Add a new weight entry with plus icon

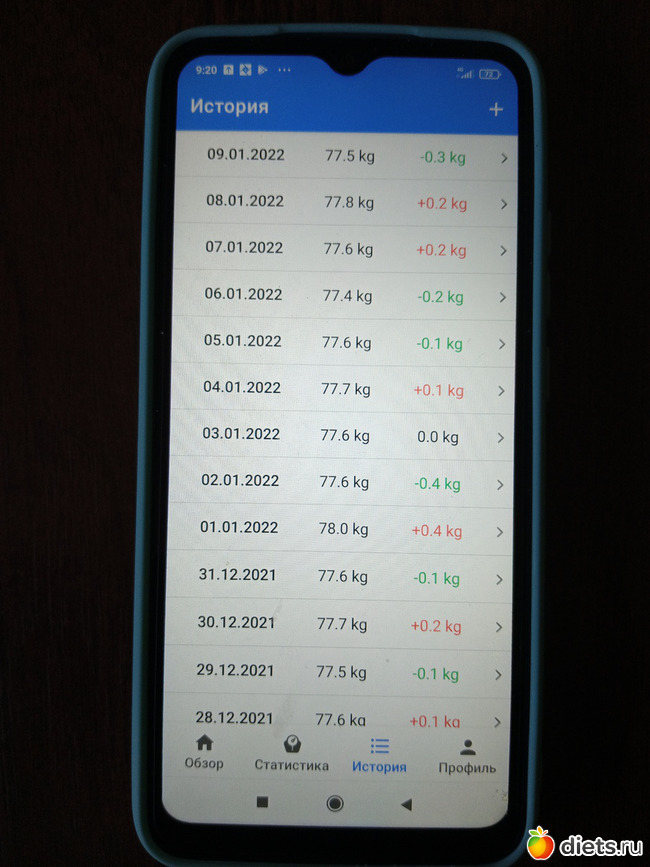pos(495,109)
